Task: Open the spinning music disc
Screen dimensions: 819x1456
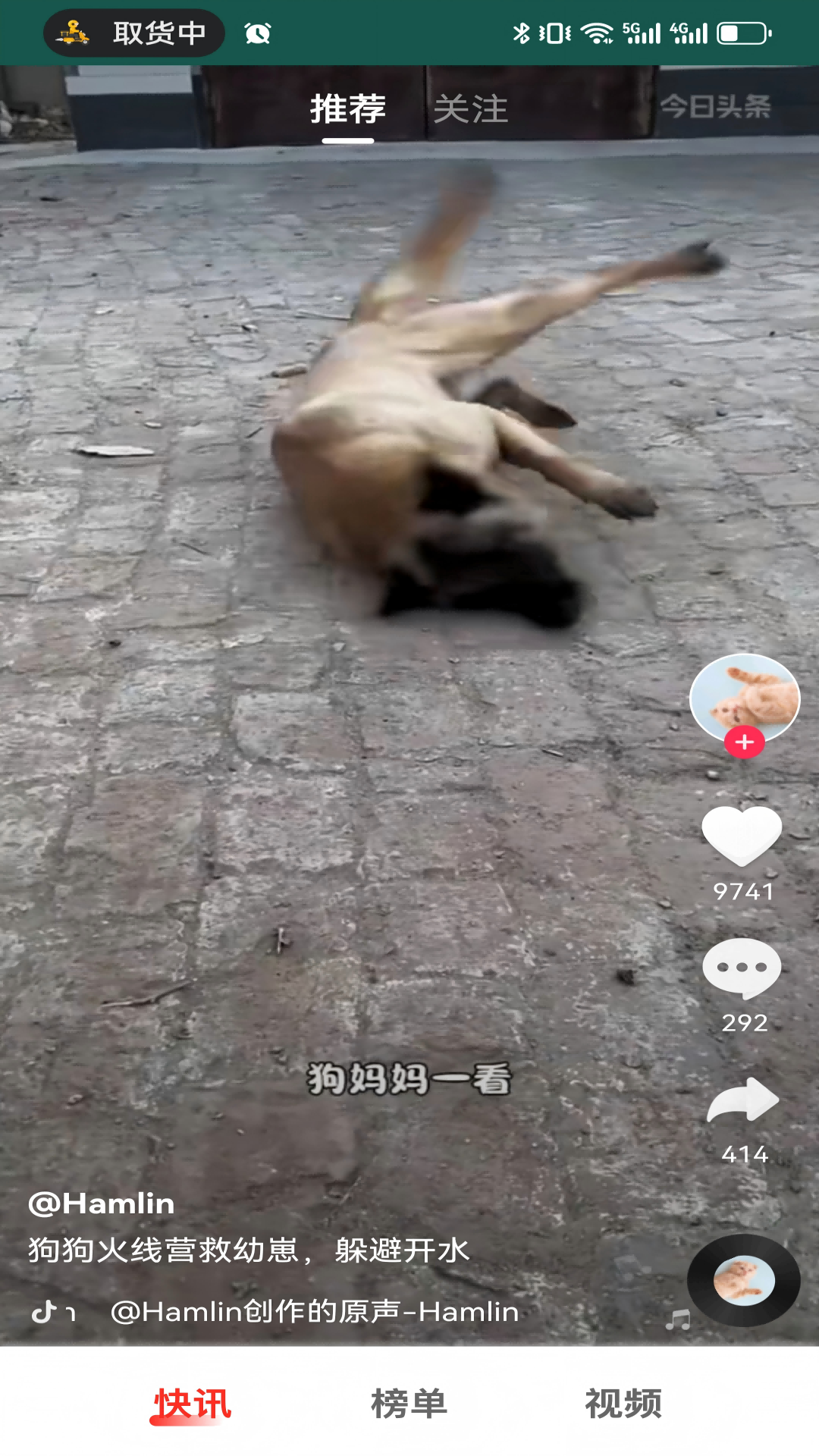Action: point(743,1281)
